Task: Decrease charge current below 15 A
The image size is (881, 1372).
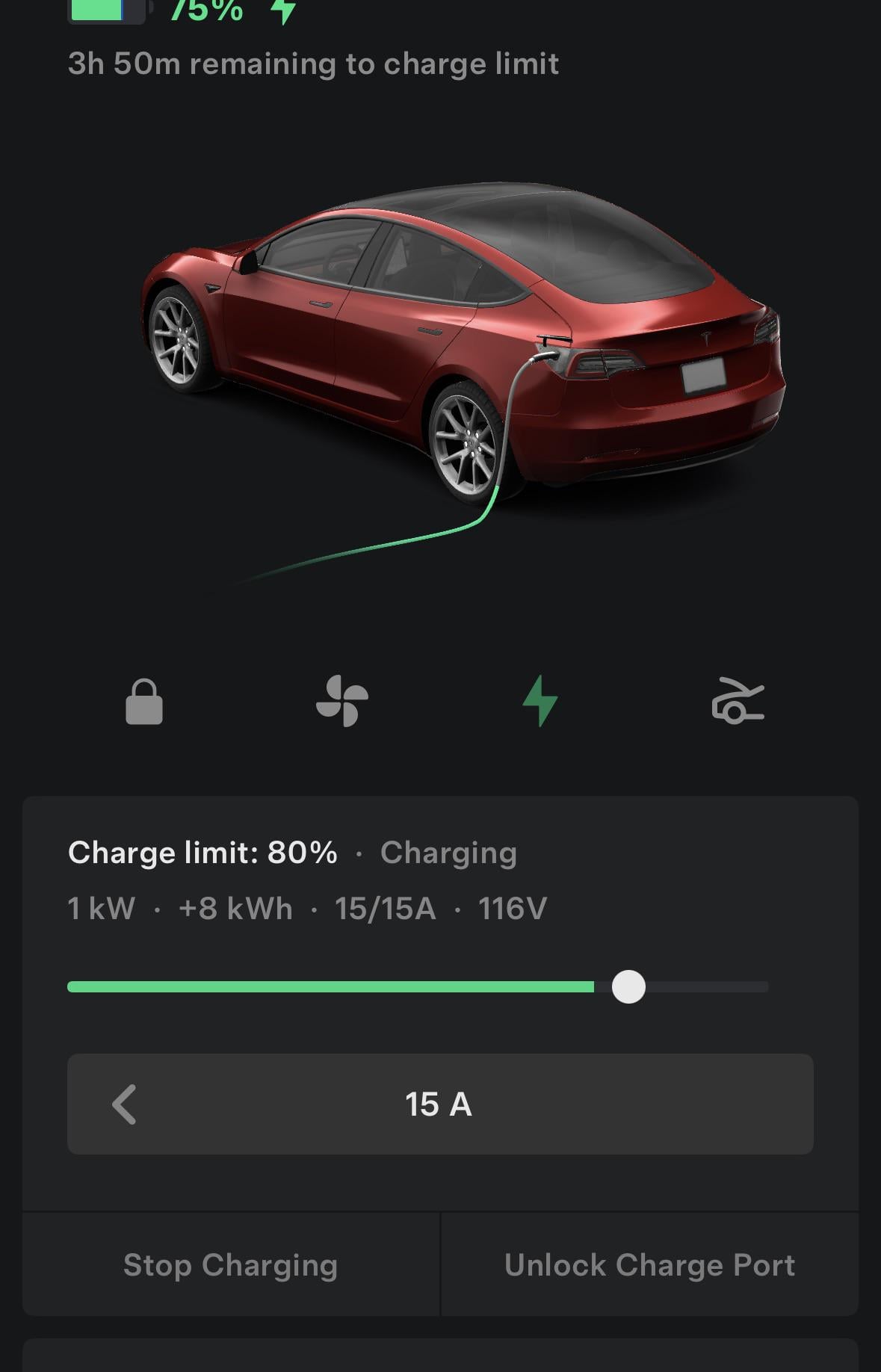Action: point(125,1104)
